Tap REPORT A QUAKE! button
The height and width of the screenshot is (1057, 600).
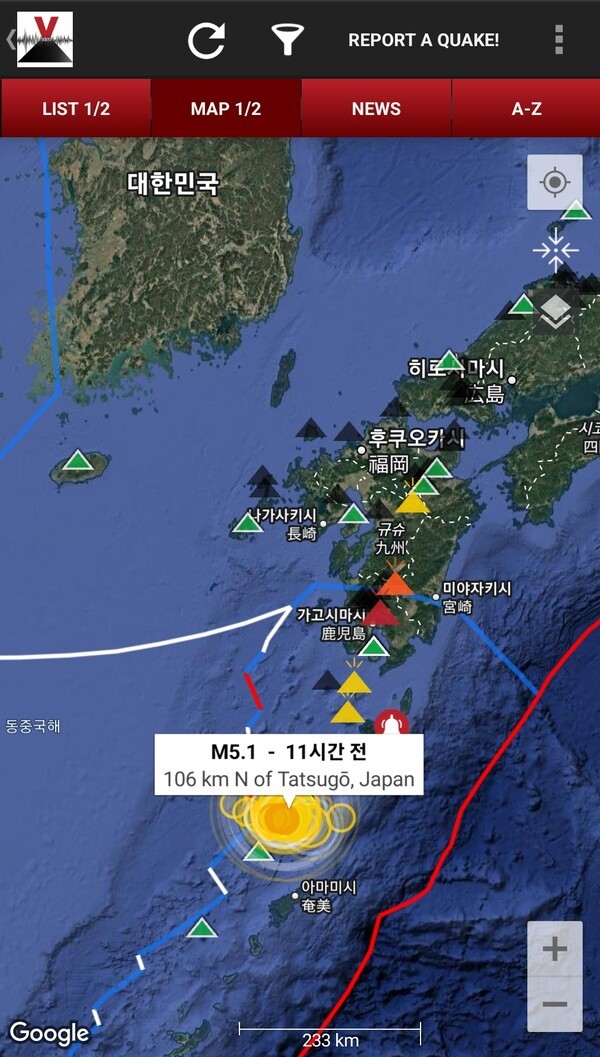pos(423,40)
